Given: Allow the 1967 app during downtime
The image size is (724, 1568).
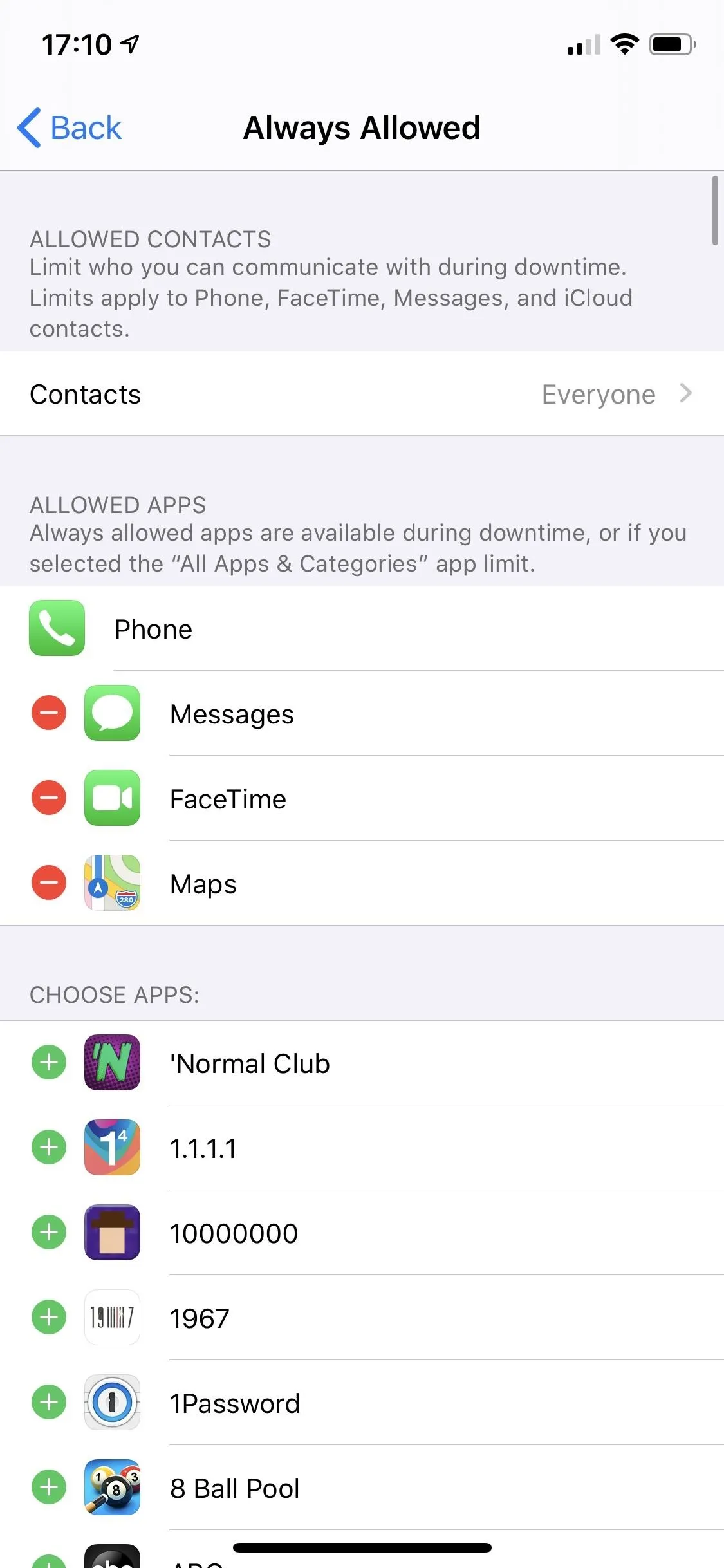Looking at the screenshot, I should point(49,1318).
